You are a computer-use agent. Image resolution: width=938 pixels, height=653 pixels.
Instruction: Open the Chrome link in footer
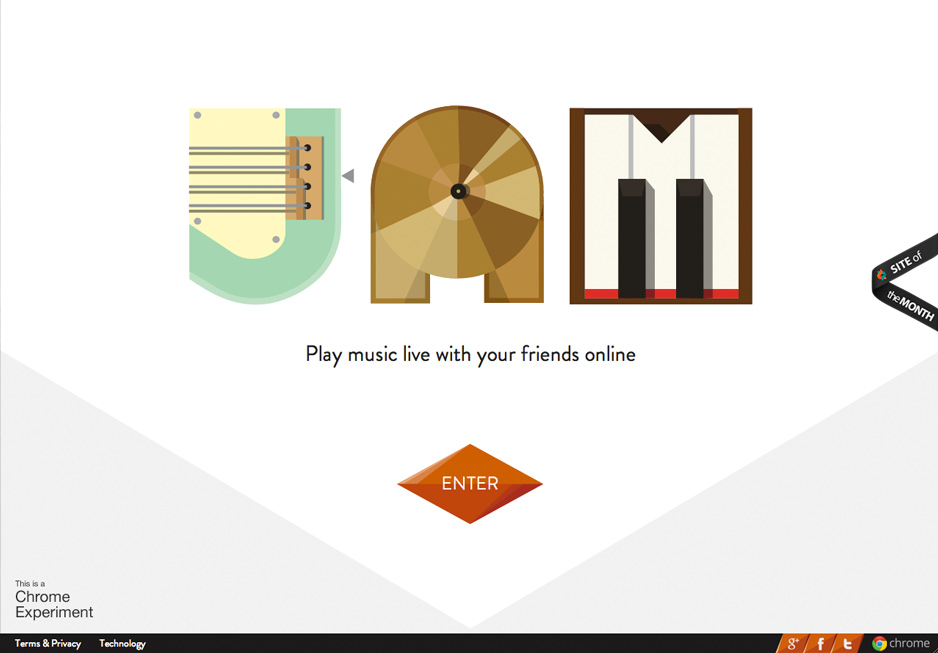tap(901, 643)
